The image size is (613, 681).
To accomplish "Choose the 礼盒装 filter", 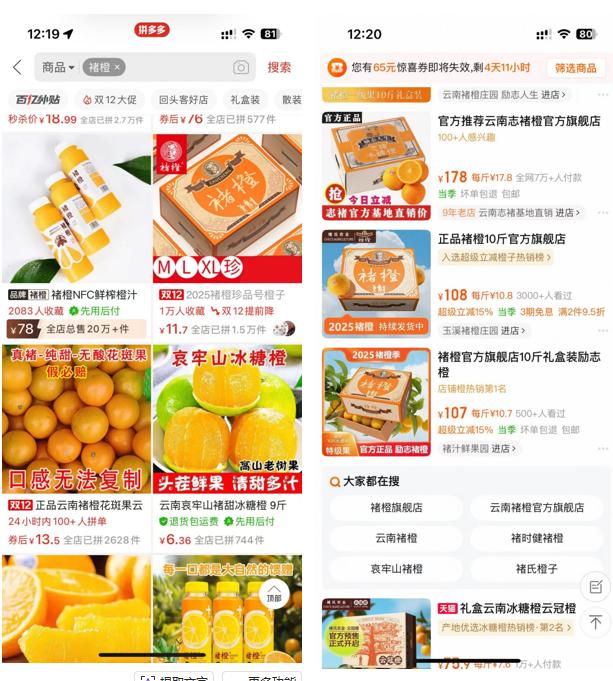I will 245,100.
